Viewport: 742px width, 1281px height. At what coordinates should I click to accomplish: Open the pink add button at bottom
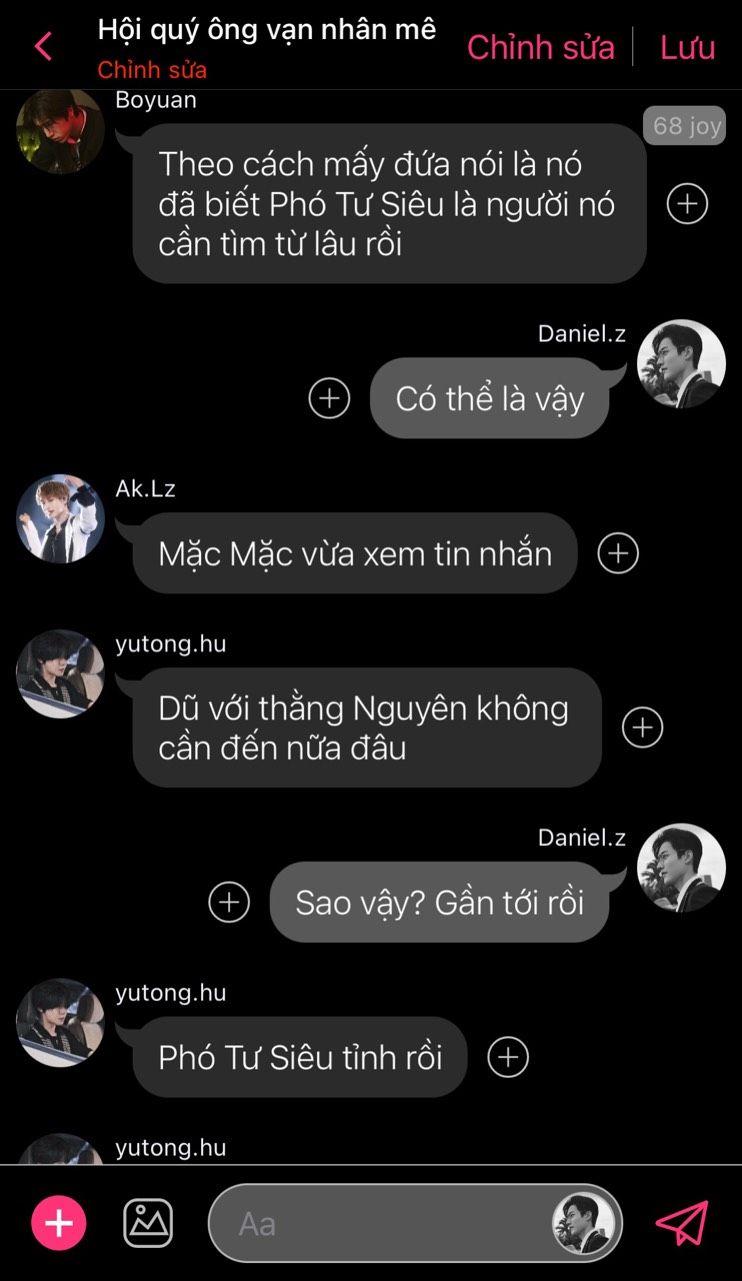coord(59,1223)
